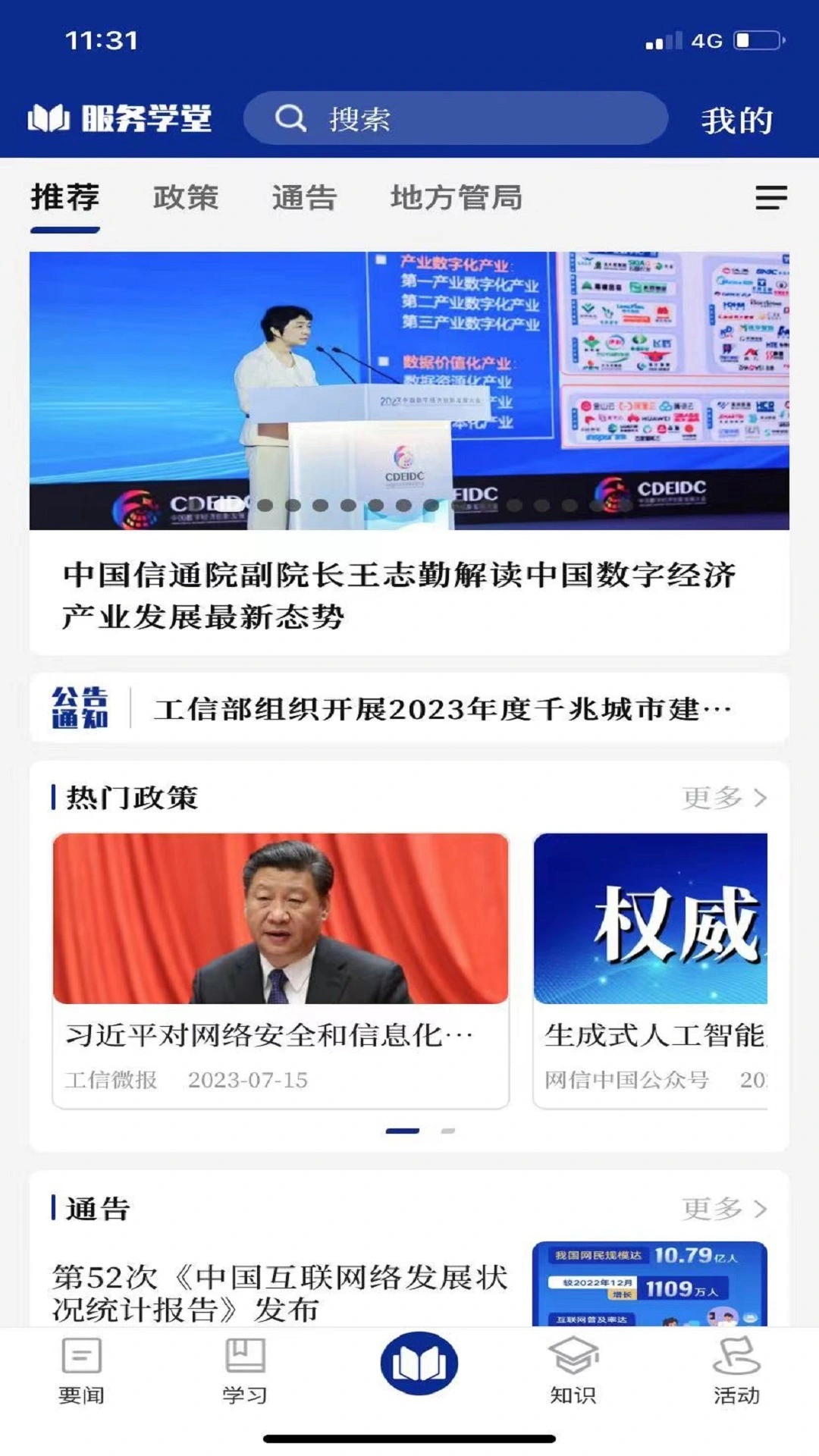Tap 我的 to open profile
This screenshot has width=819, height=1456.
pos(737,118)
